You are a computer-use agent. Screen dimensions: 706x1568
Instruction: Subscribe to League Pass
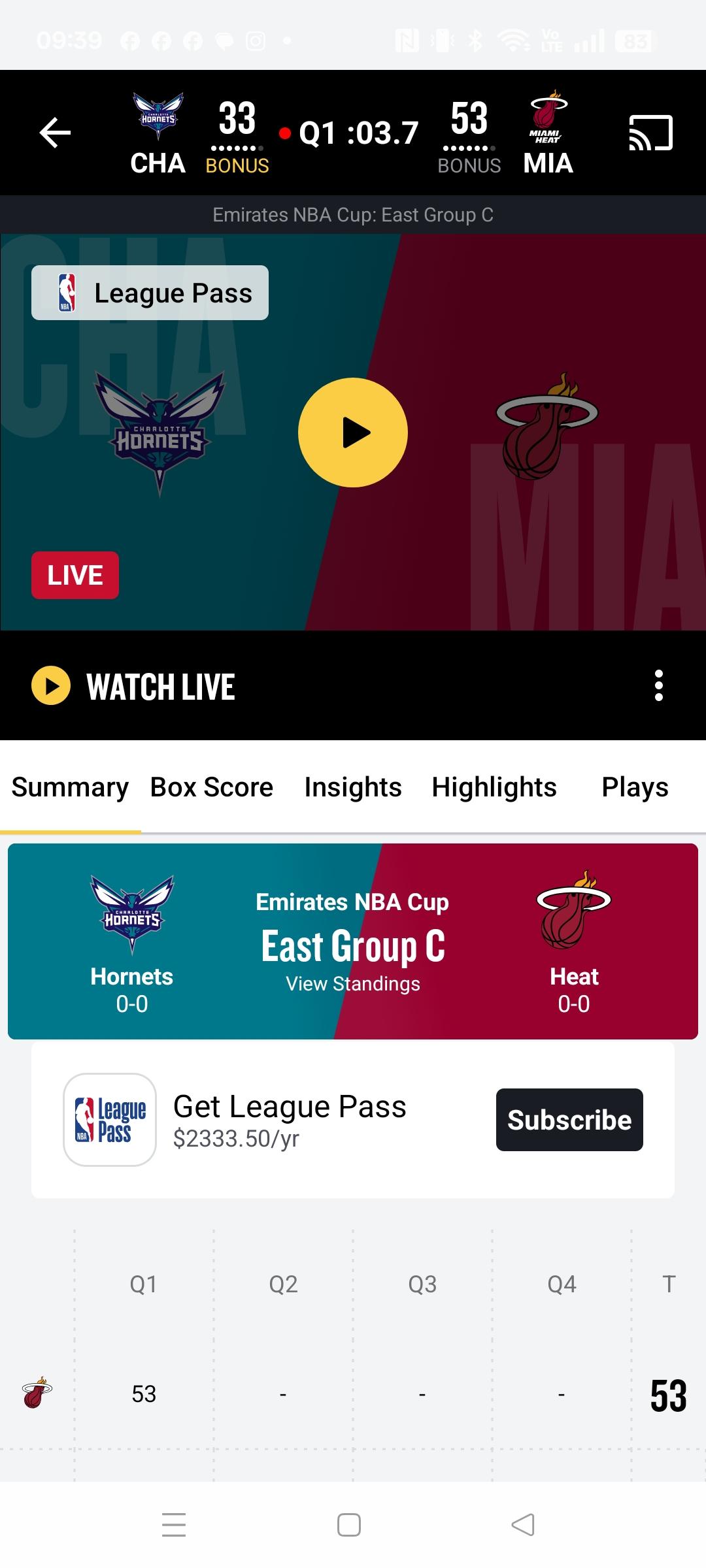coord(569,1120)
